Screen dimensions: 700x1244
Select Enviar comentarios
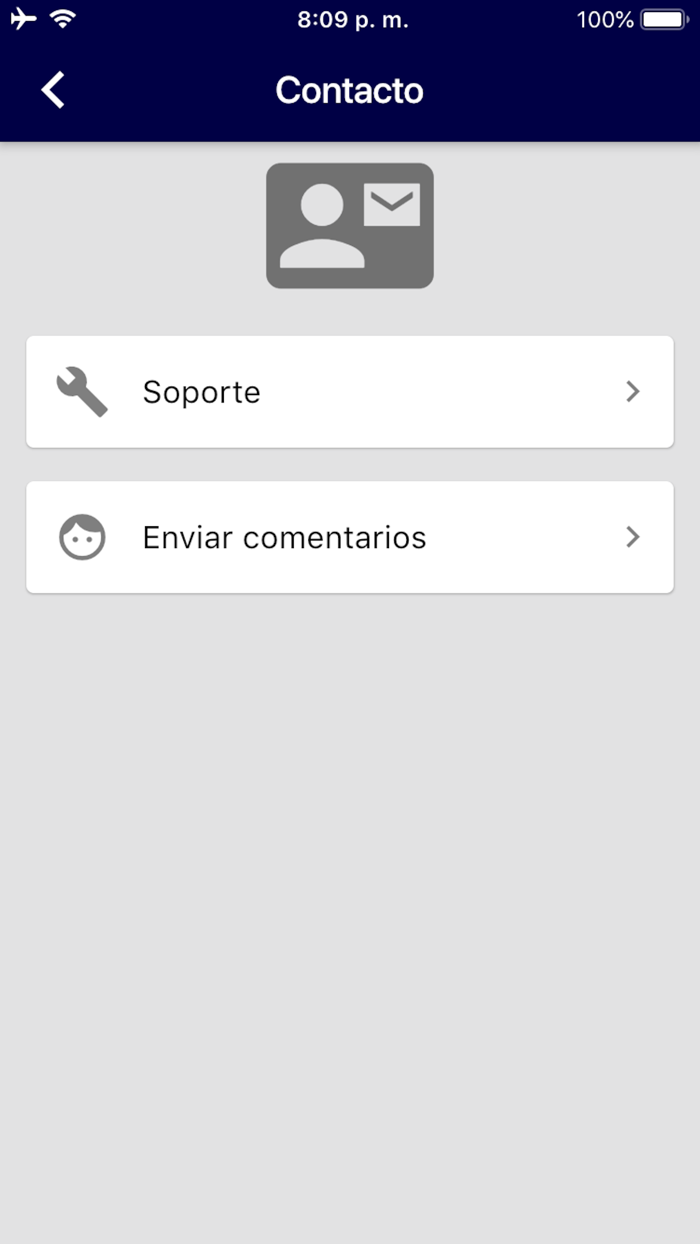tap(349, 538)
